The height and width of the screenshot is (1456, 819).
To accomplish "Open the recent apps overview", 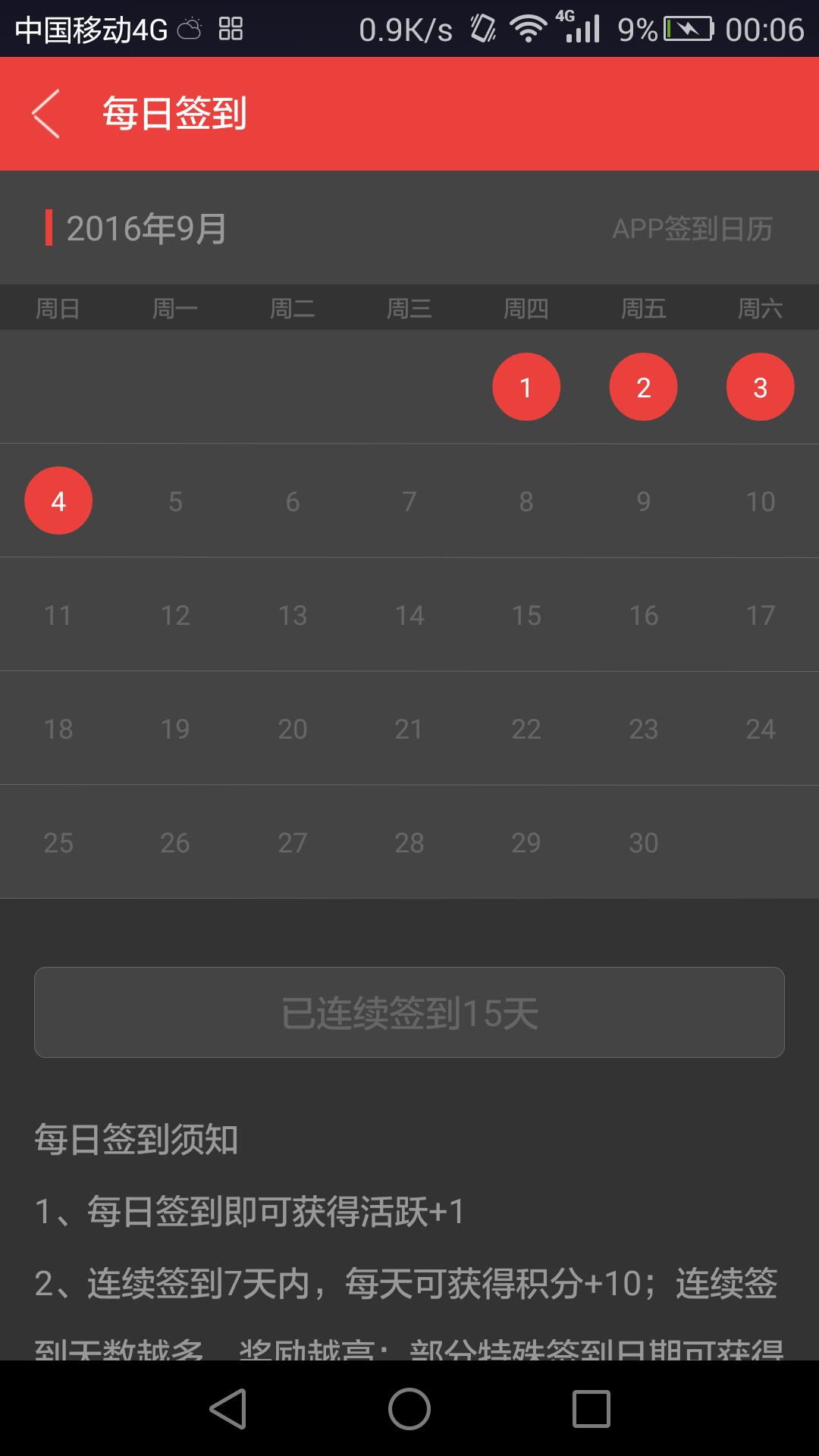I will point(591,1409).
